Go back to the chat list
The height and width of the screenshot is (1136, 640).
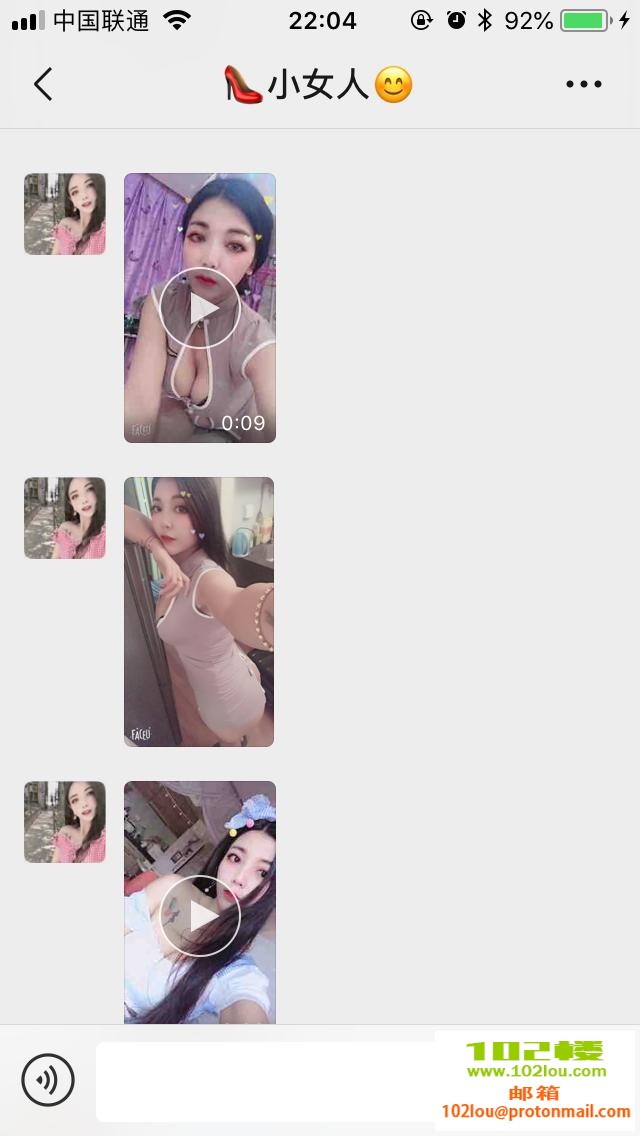pyautogui.click(x=42, y=85)
